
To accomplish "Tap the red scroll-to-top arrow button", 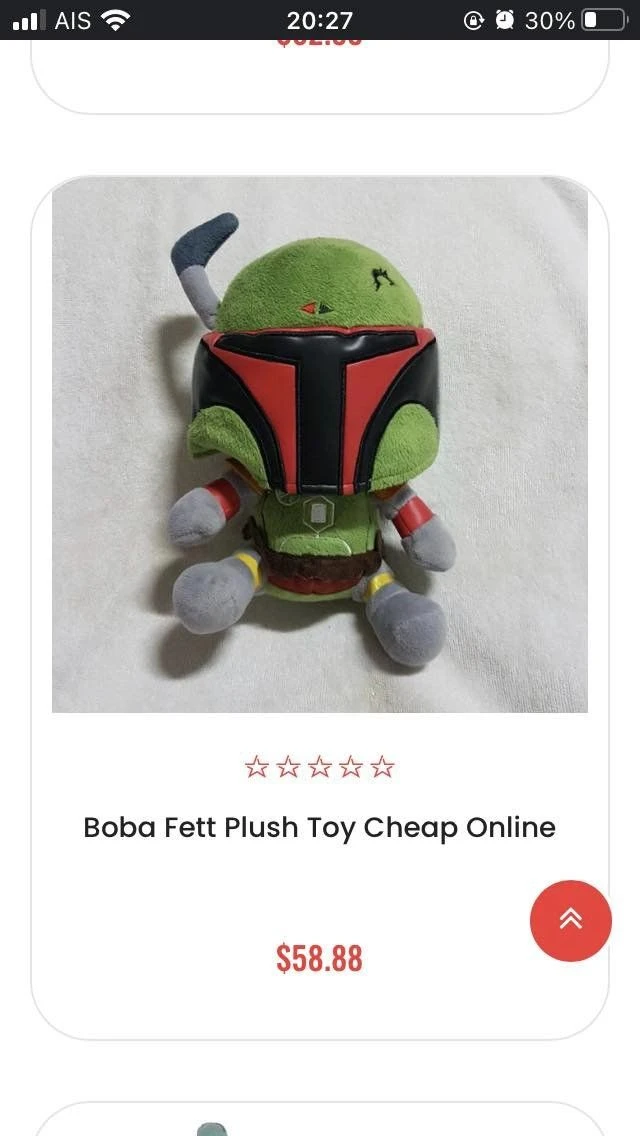I will pyautogui.click(x=570, y=920).
